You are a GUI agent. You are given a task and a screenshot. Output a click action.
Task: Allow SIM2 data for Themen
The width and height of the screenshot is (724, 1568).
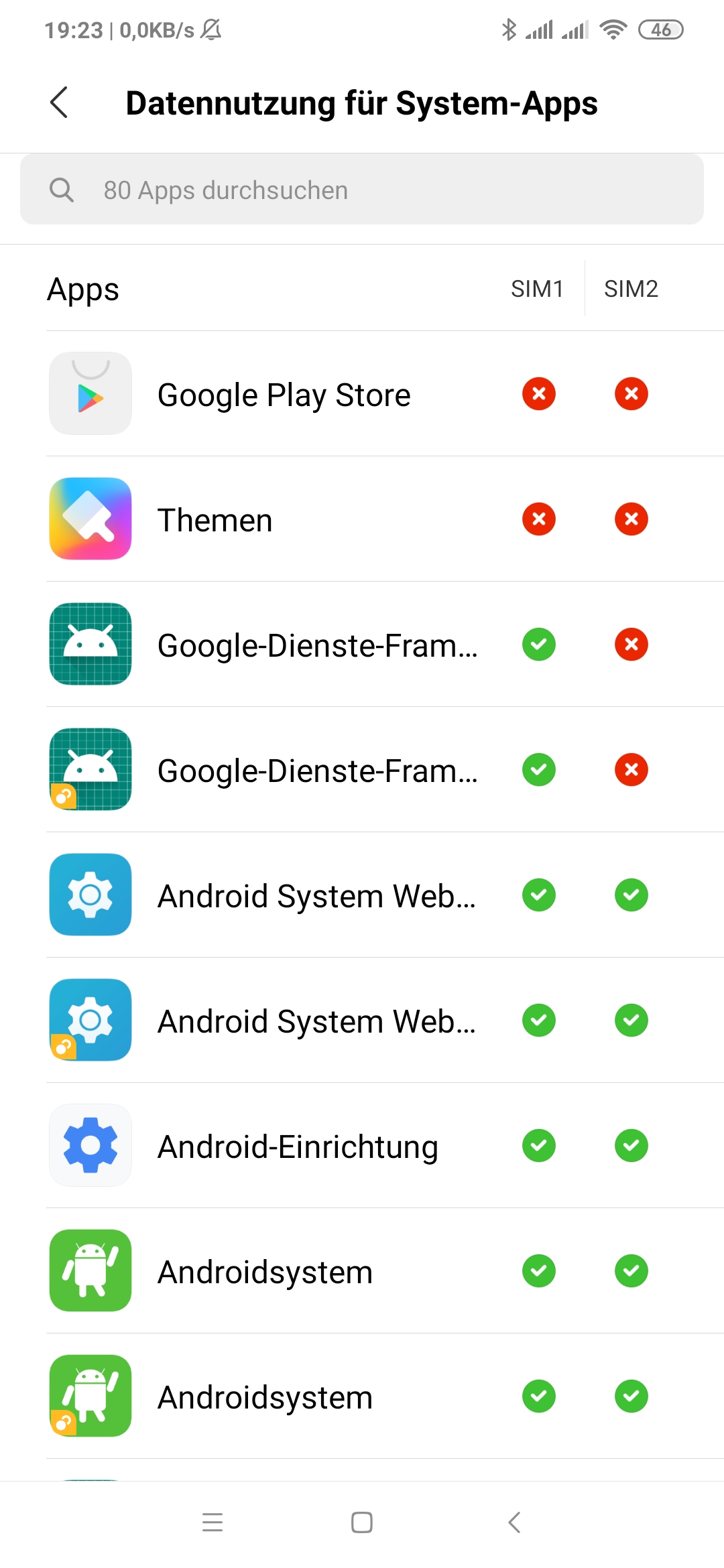631,519
